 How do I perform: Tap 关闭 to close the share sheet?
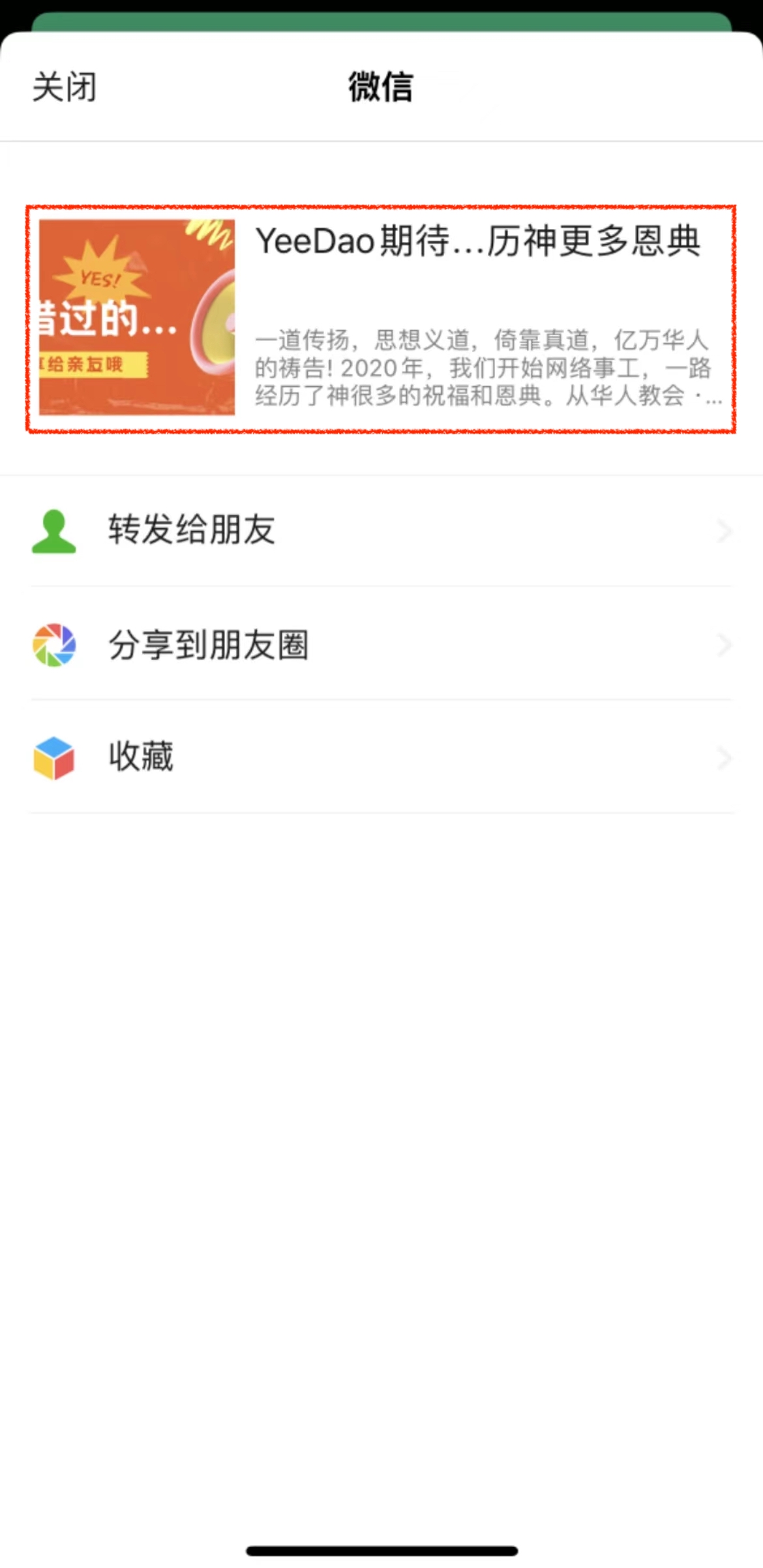click(x=65, y=87)
